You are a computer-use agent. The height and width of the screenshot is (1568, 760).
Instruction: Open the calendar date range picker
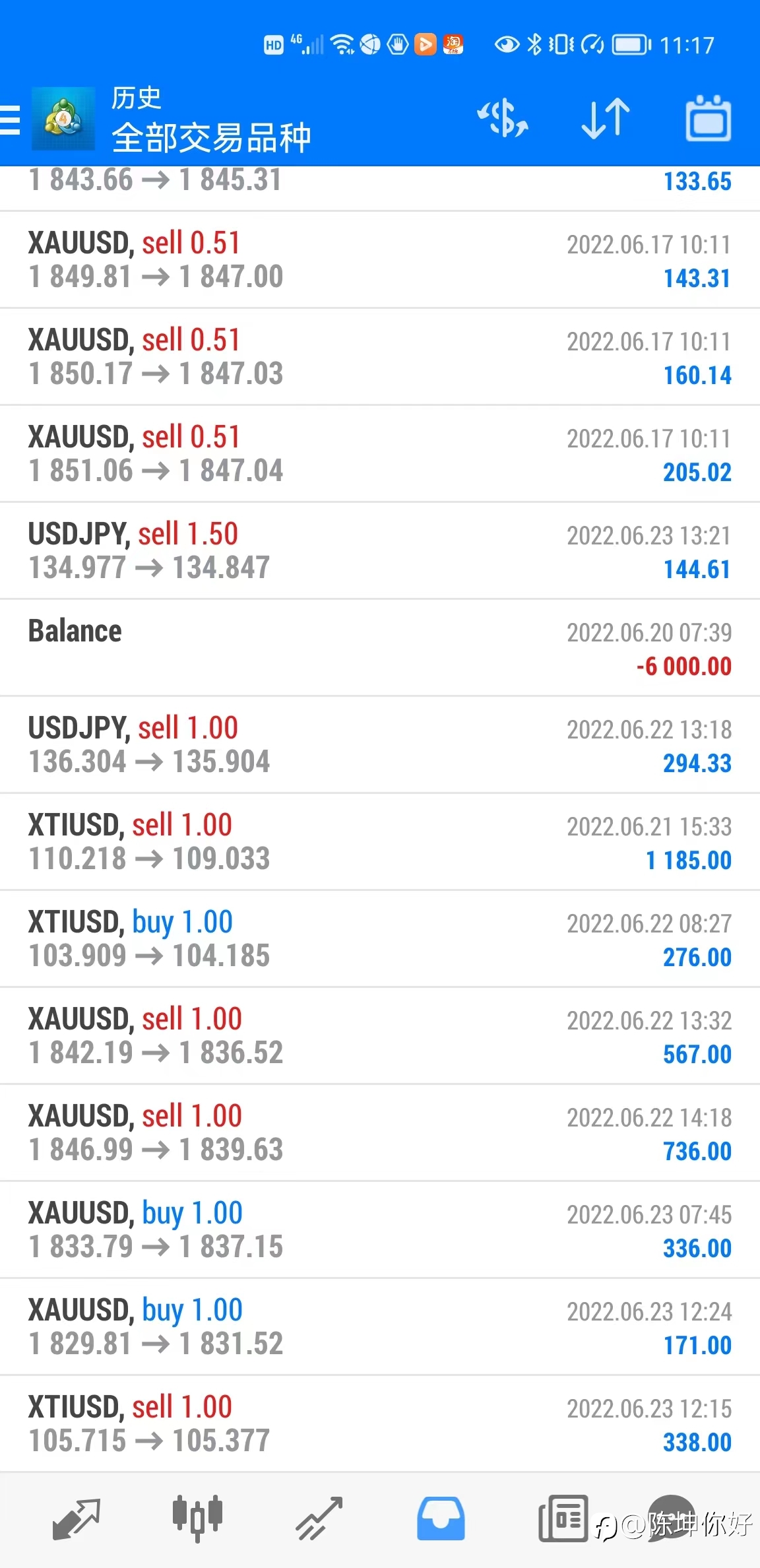[x=709, y=119]
